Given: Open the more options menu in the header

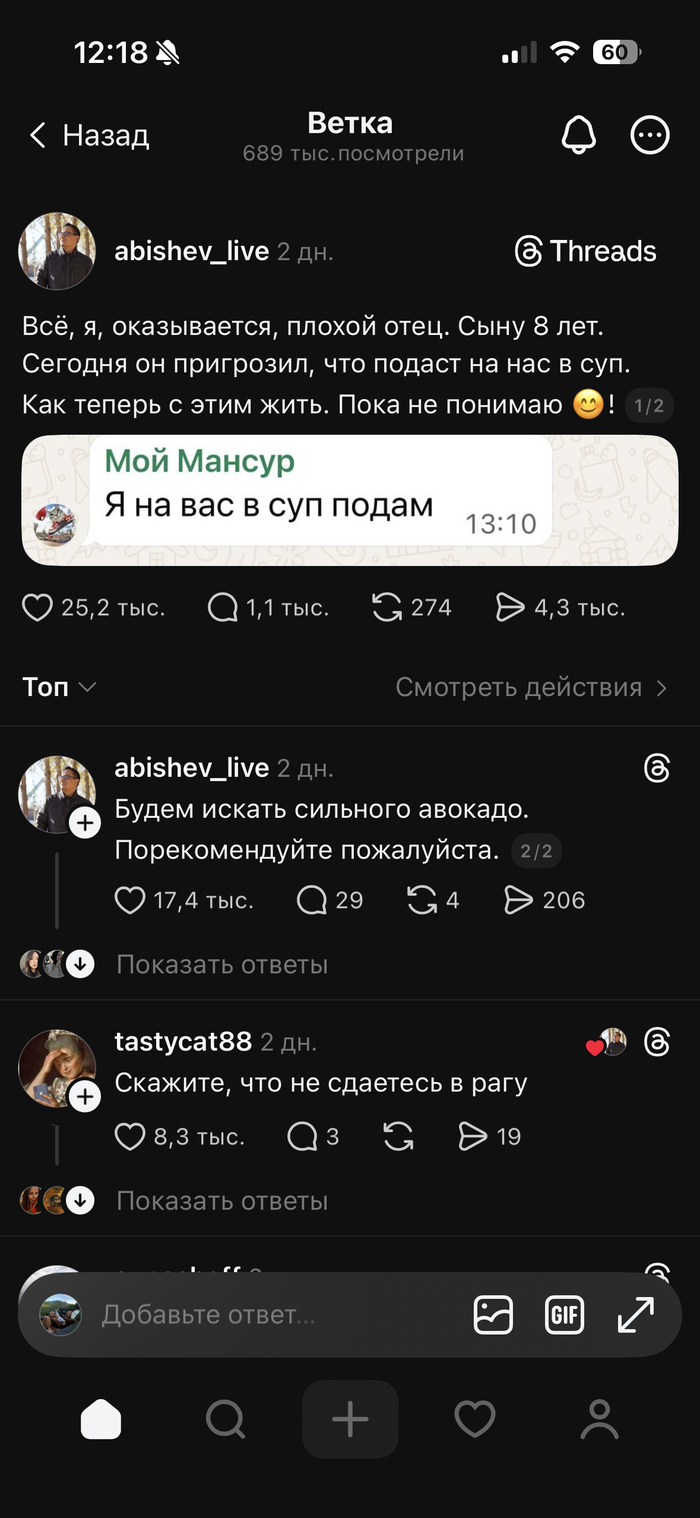Looking at the screenshot, I should [650, 135].
